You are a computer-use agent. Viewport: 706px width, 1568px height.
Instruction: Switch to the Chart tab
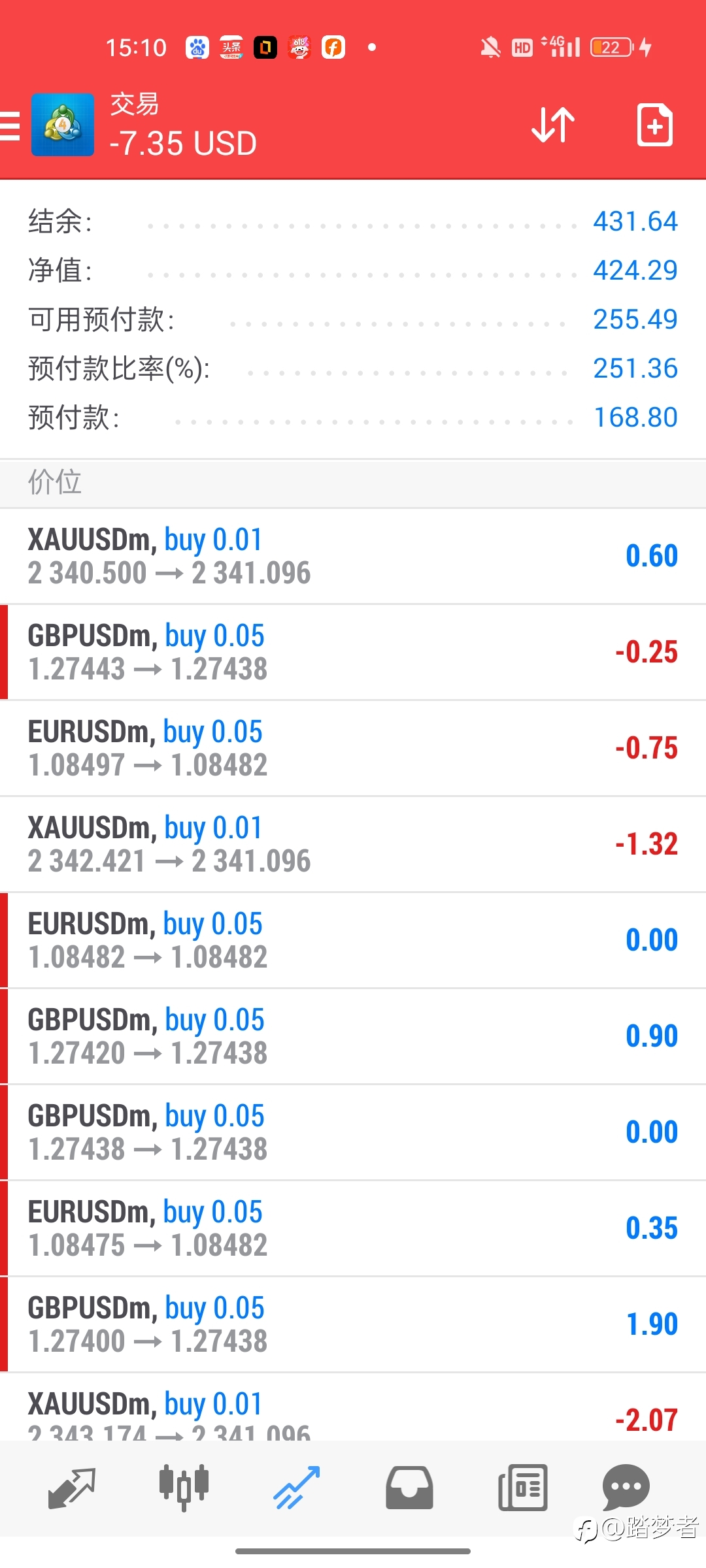tap(184, 1488)
